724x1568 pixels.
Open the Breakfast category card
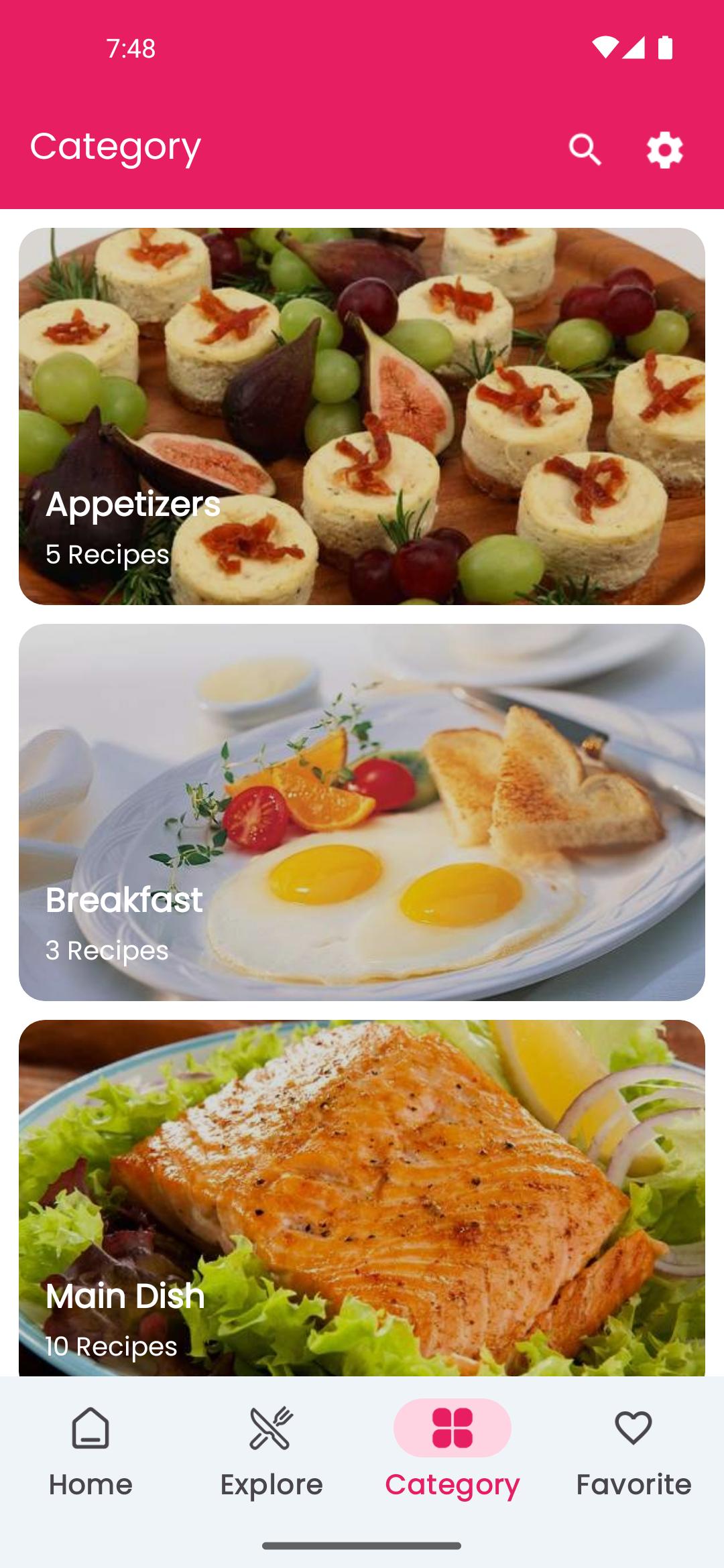362,818
